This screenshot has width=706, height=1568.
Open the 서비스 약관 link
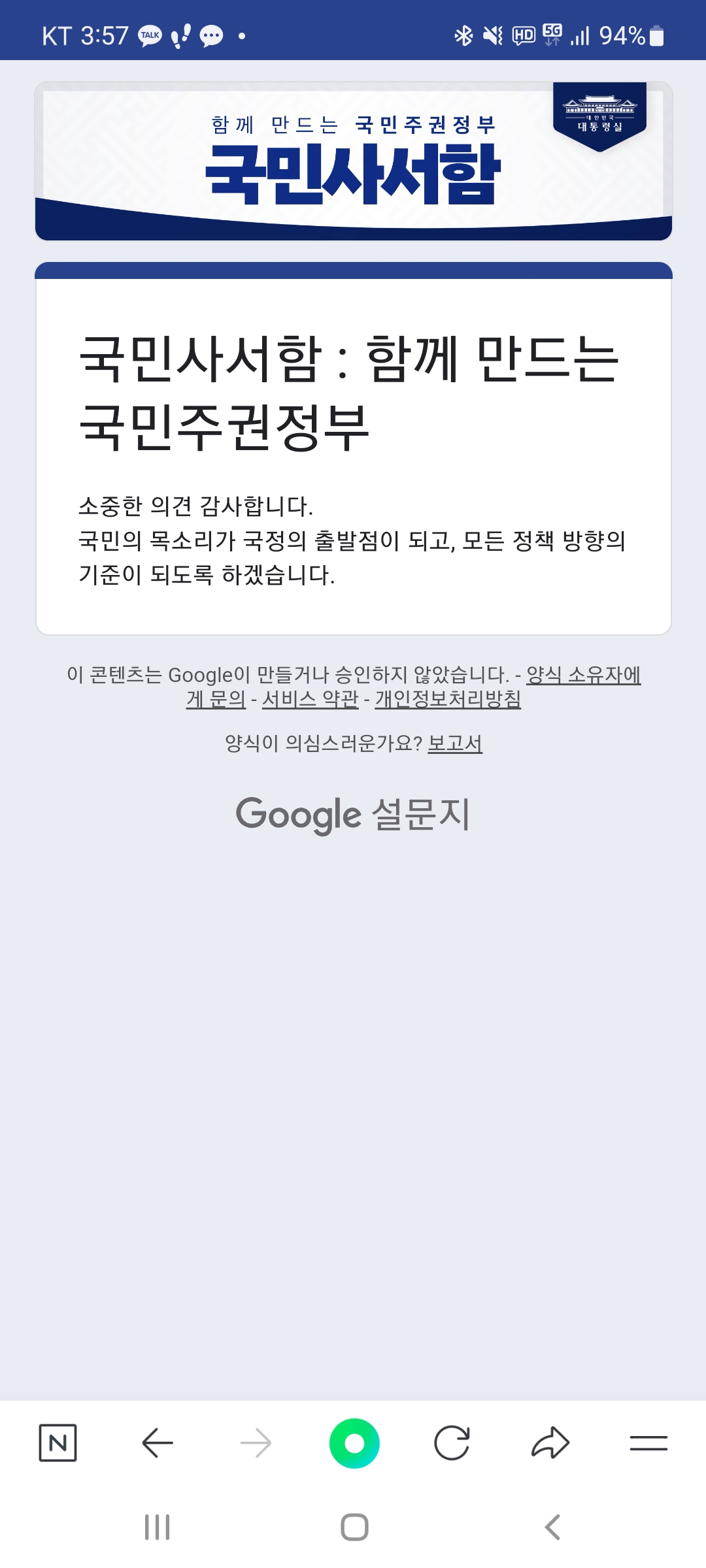(310, 699)
